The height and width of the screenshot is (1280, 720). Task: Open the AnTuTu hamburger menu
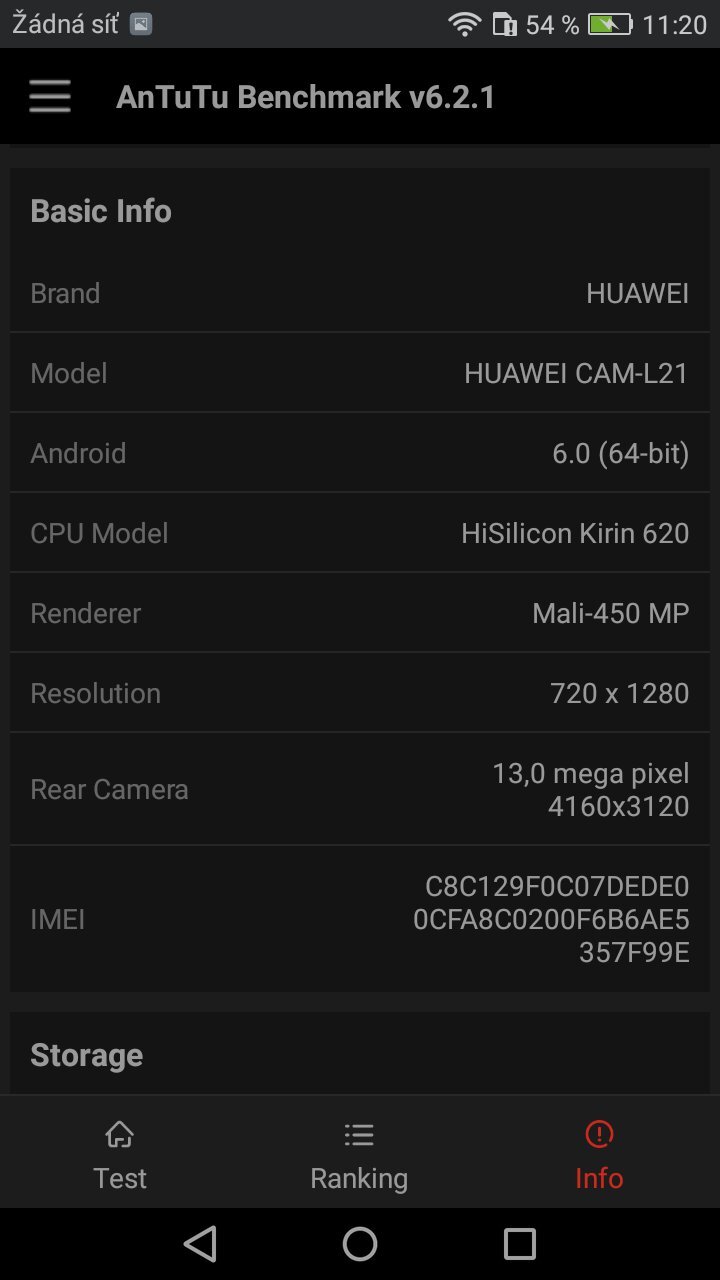48,96
